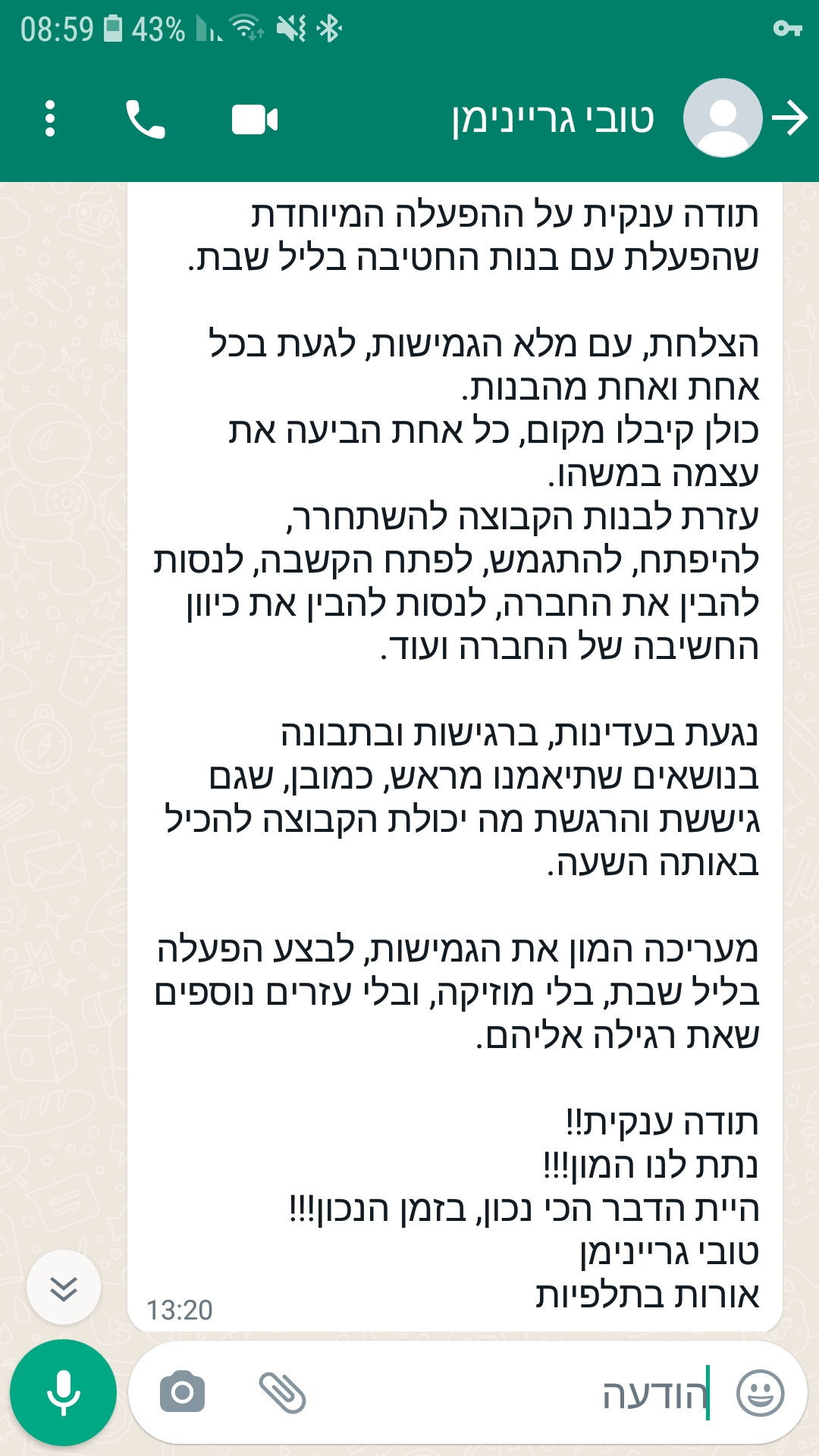The height and width of the screenshot is (1456, 819).
Task: Record a voice message with microphone button
Action: click(x=63, y=1393)
